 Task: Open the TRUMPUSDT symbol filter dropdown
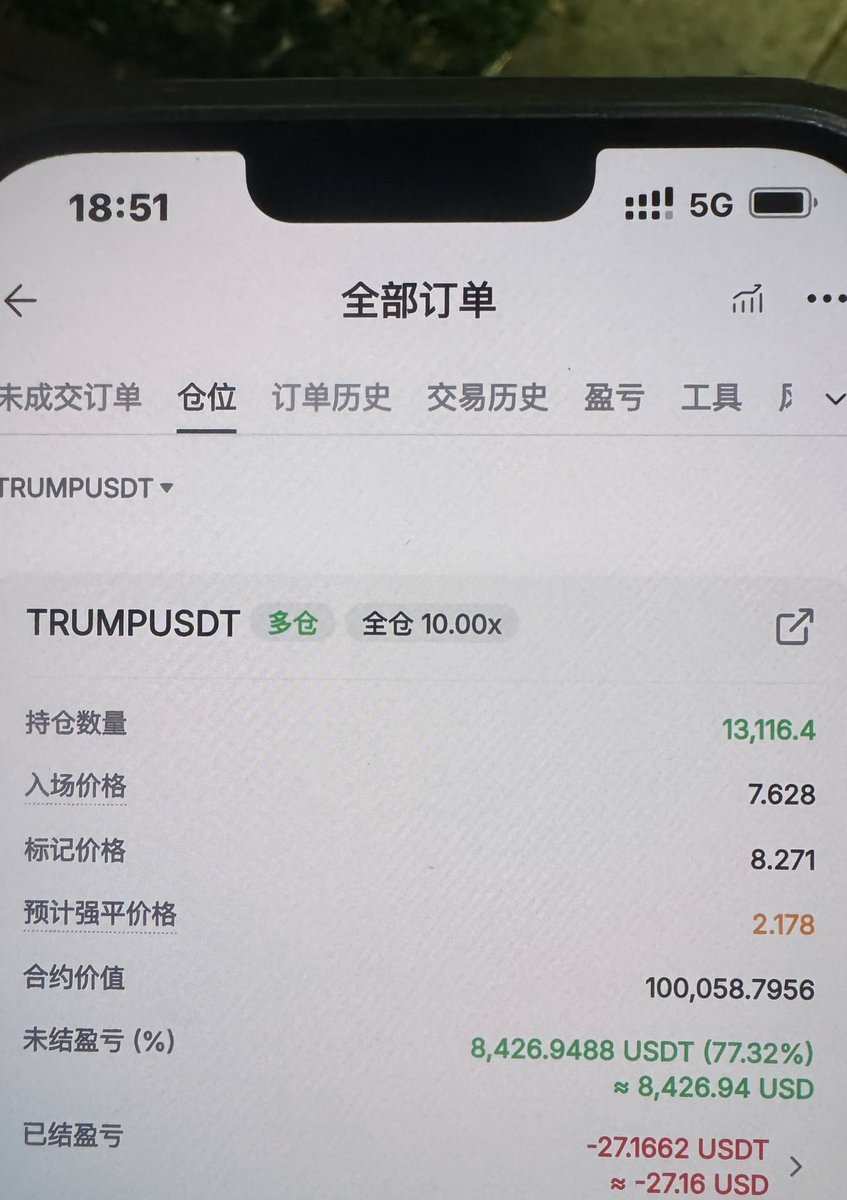pyautogui.click(x=86, y=489)
